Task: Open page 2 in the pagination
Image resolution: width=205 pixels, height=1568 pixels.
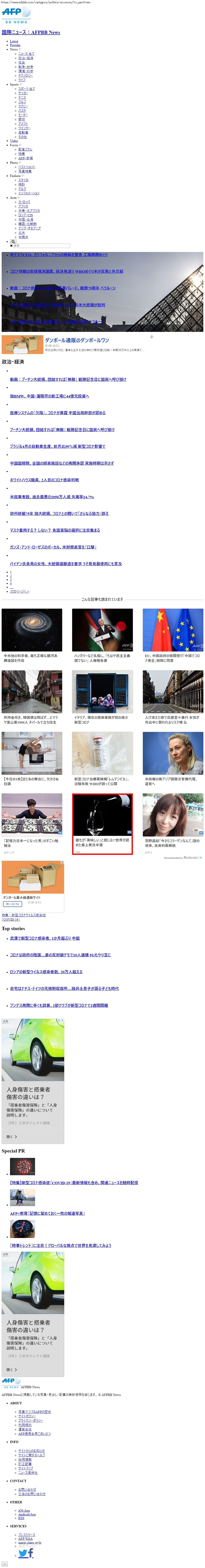Action: pyautogui.click(x=10, y=576)
